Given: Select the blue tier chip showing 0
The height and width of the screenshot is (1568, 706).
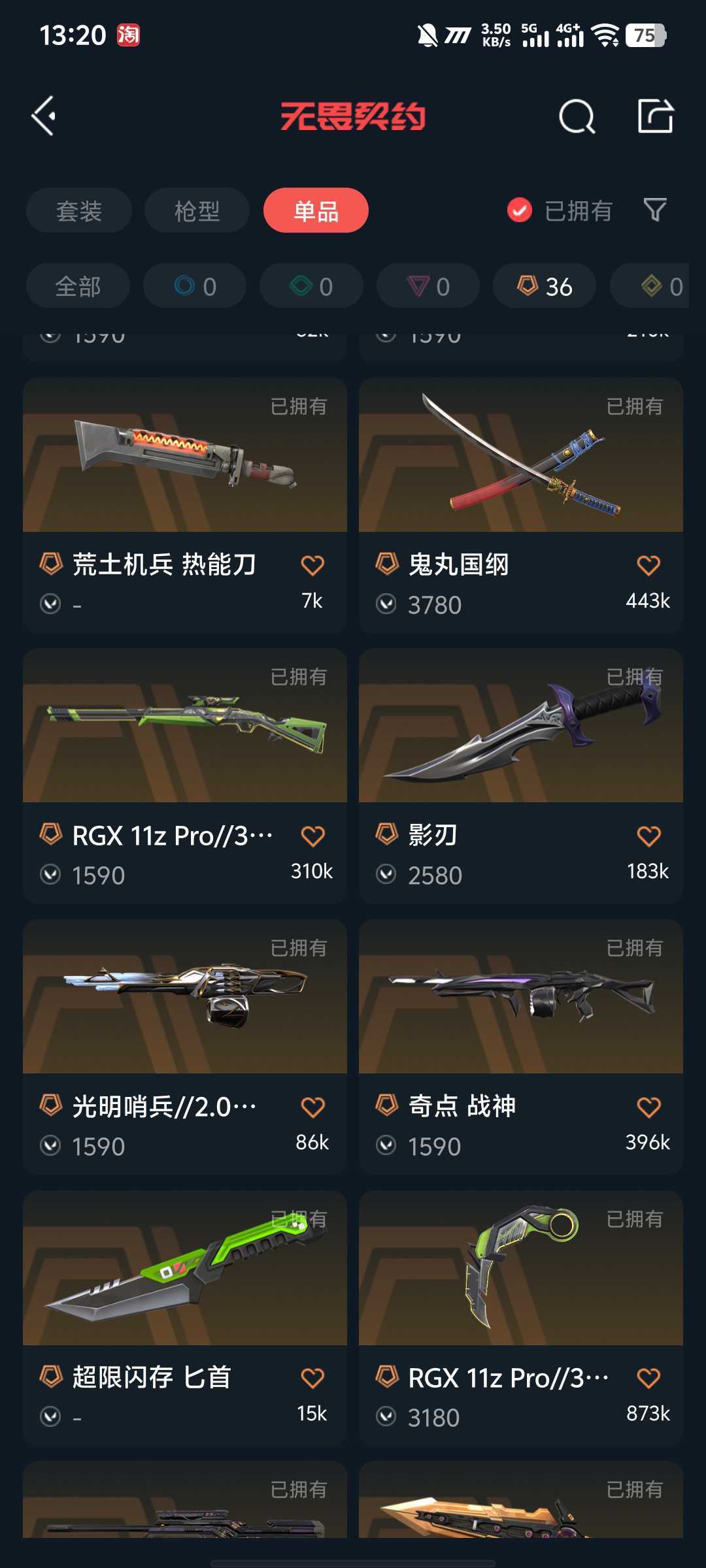Looking at the screenshot, I should point(195,286).
